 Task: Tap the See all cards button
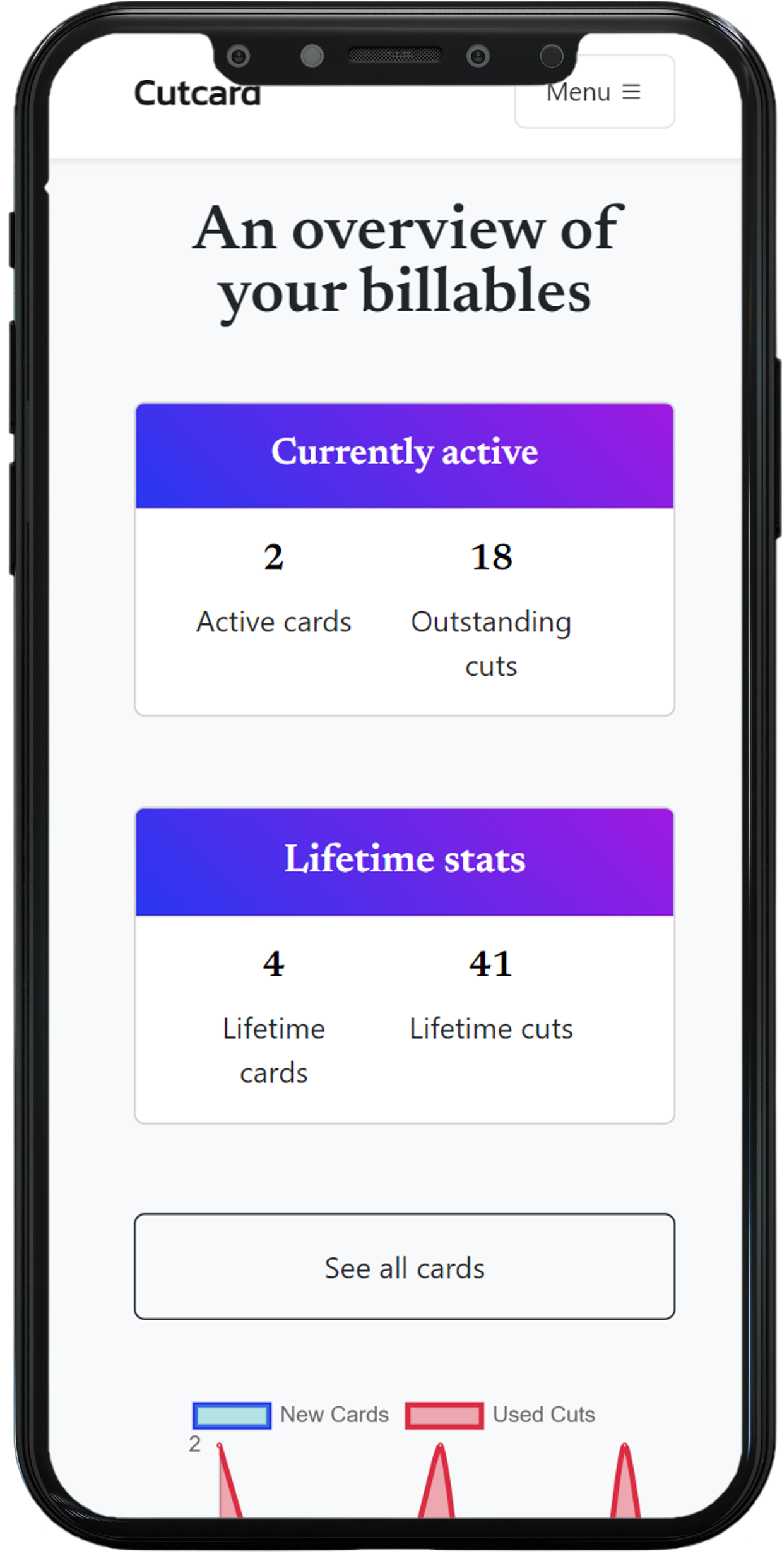tap(404, 1267)
